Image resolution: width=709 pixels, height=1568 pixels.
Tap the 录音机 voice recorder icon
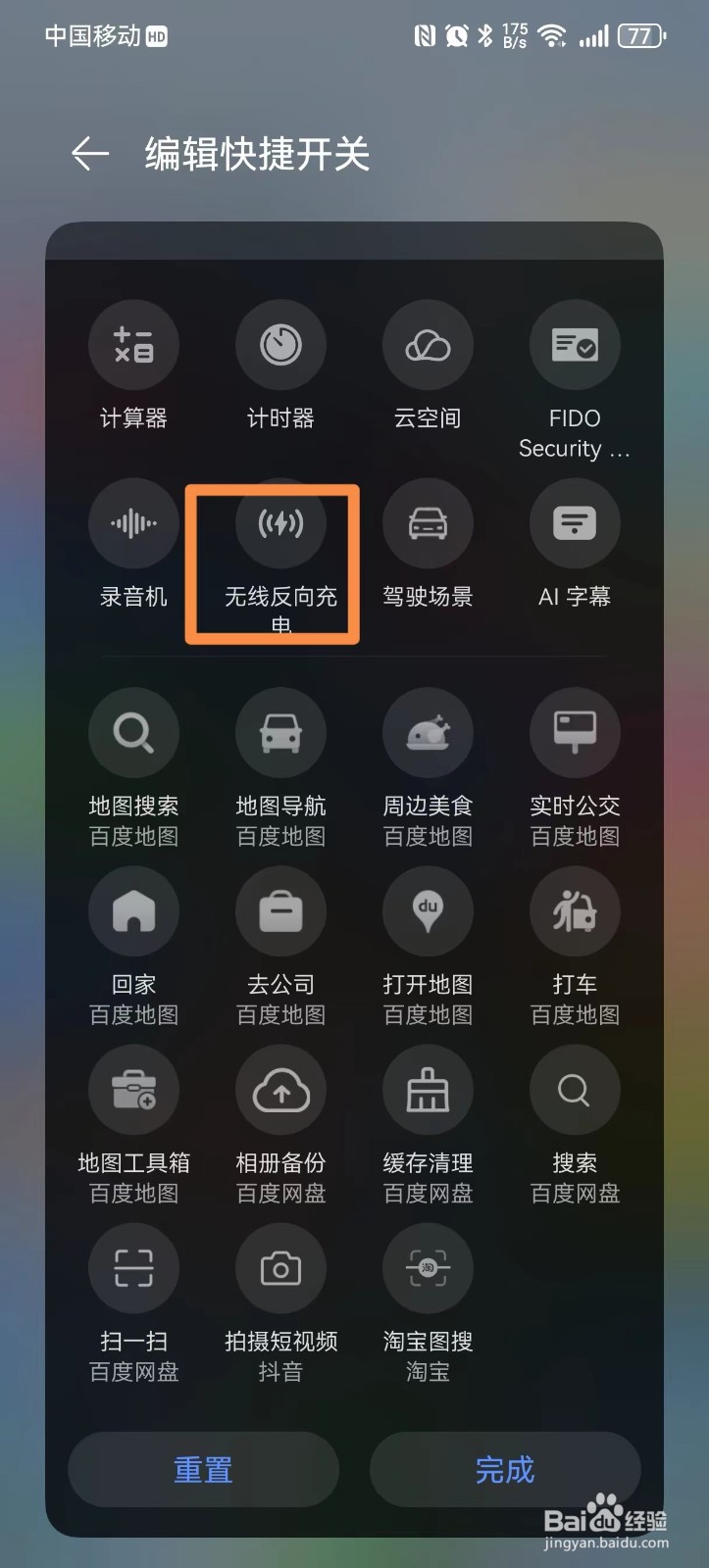point(133,522)
